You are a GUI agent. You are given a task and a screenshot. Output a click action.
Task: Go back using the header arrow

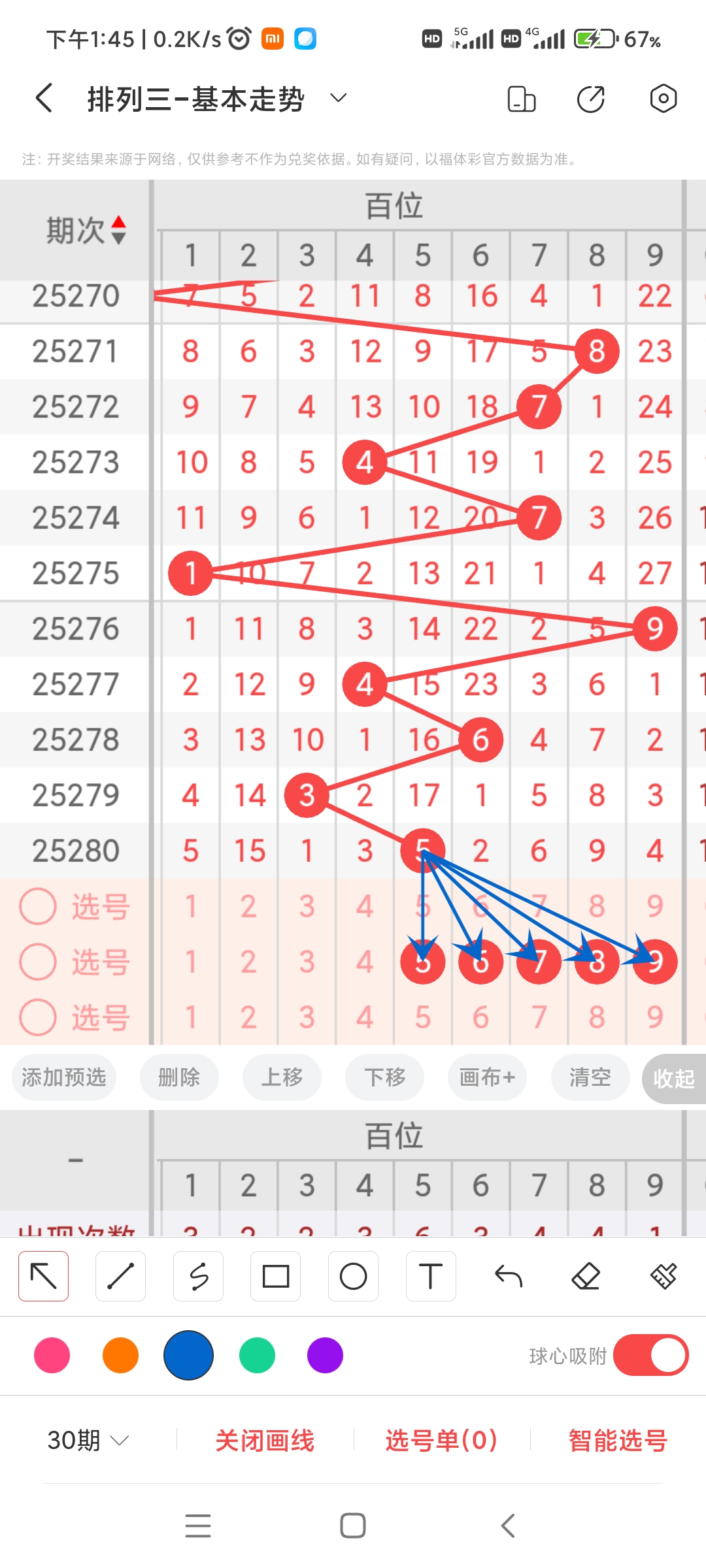click(44, 99)
